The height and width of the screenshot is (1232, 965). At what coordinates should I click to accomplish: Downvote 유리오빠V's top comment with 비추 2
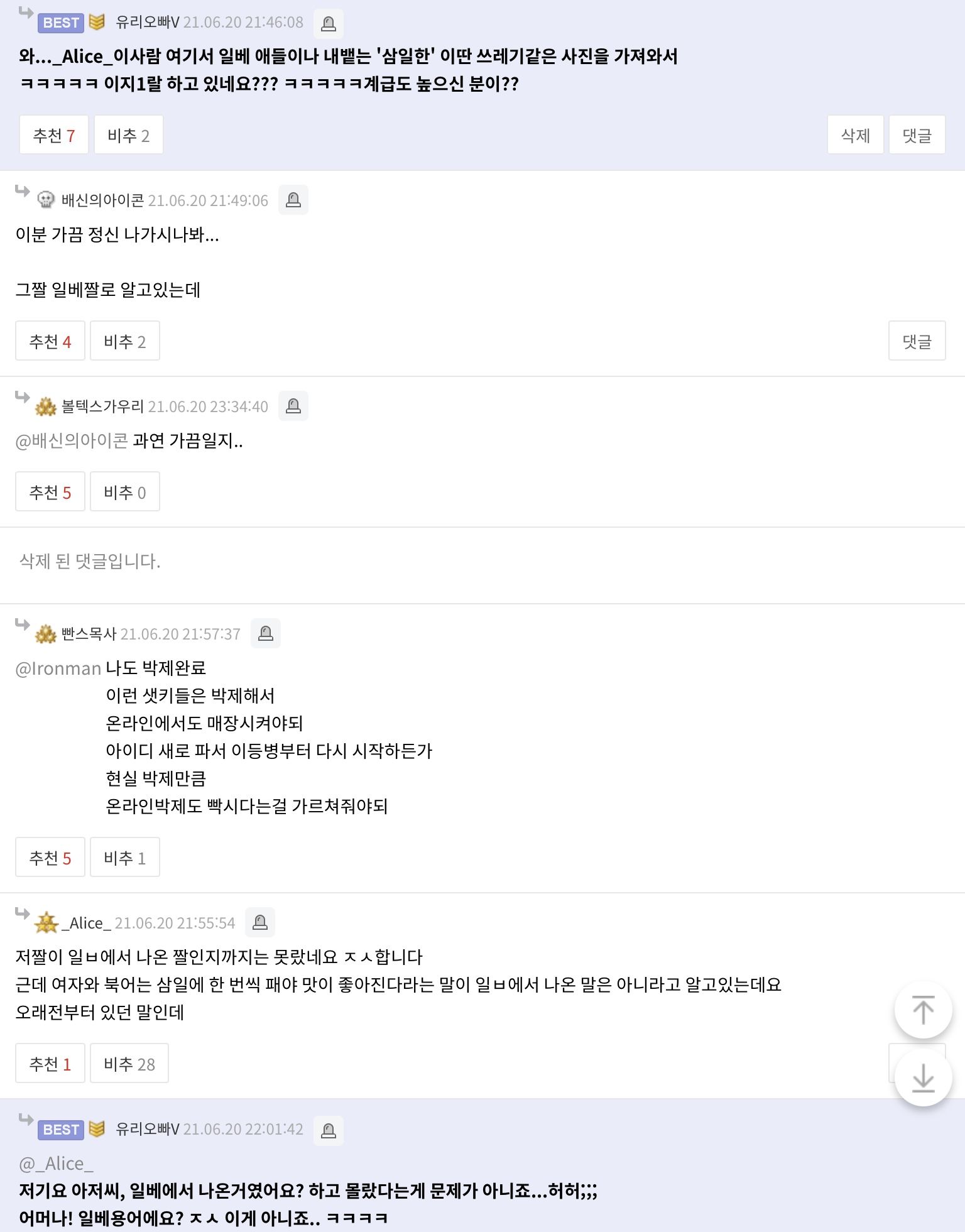click(128, 135)
